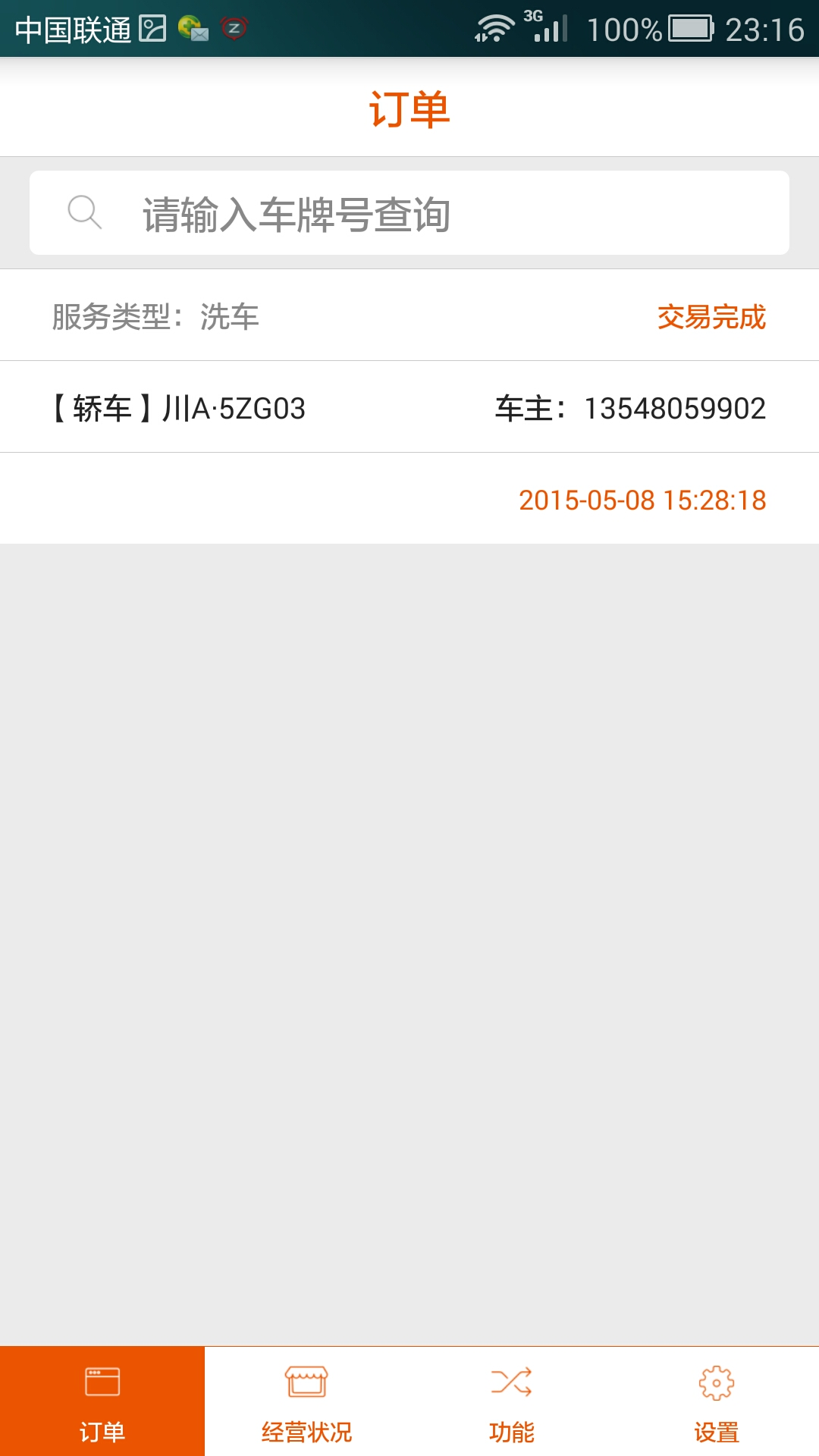The image size is (819, 1456).
Task: Switch to the 订单 tab
Action: click(102, 1401)
